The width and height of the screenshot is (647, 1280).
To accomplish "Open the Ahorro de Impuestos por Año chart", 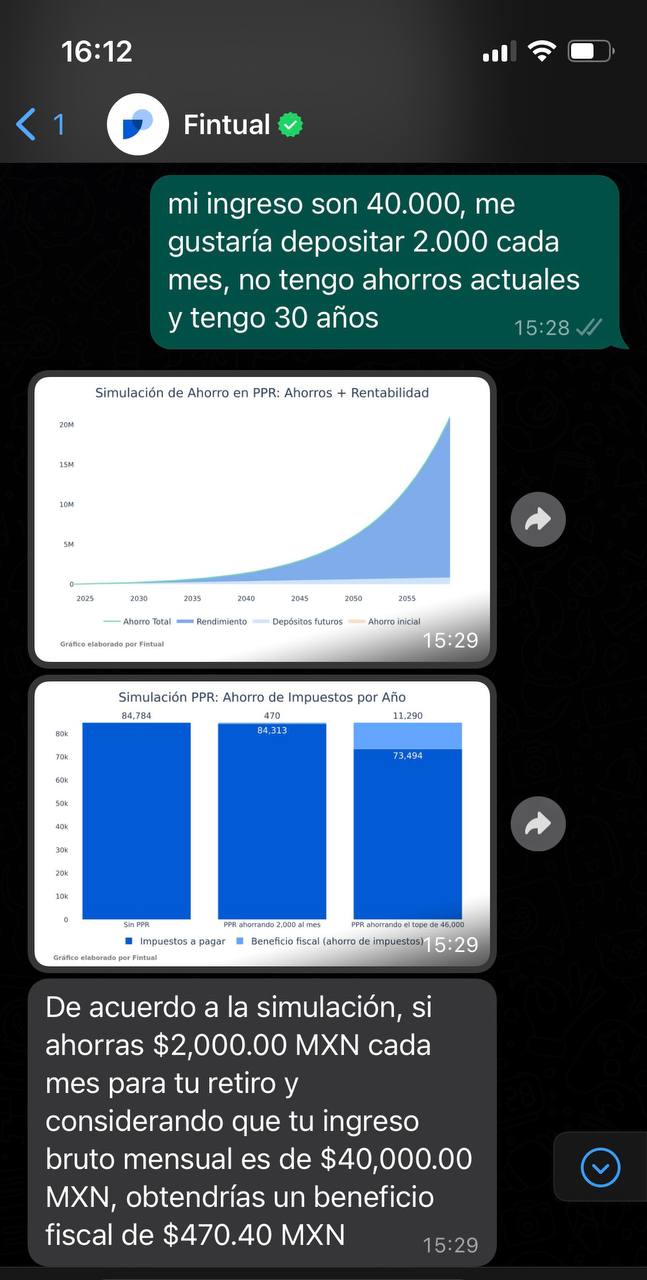I will pyautogui.click(x=262, y=823).
